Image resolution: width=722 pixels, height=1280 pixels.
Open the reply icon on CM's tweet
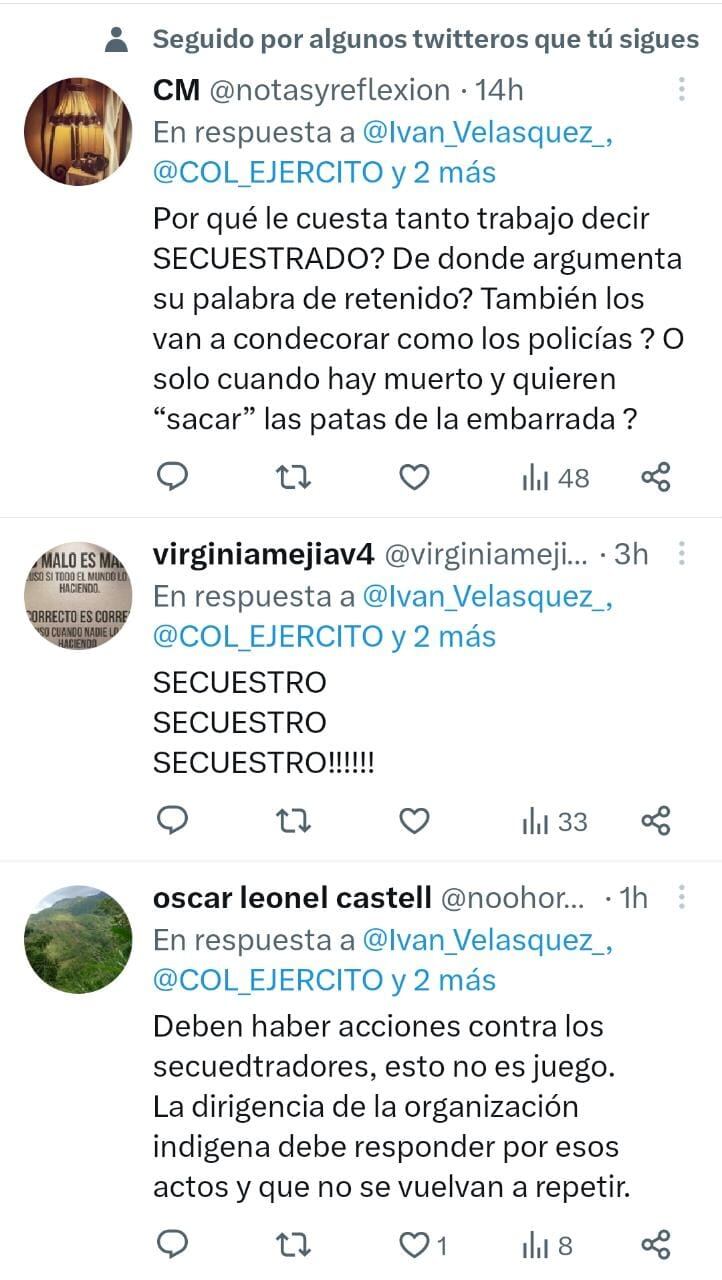coord(173,477)
